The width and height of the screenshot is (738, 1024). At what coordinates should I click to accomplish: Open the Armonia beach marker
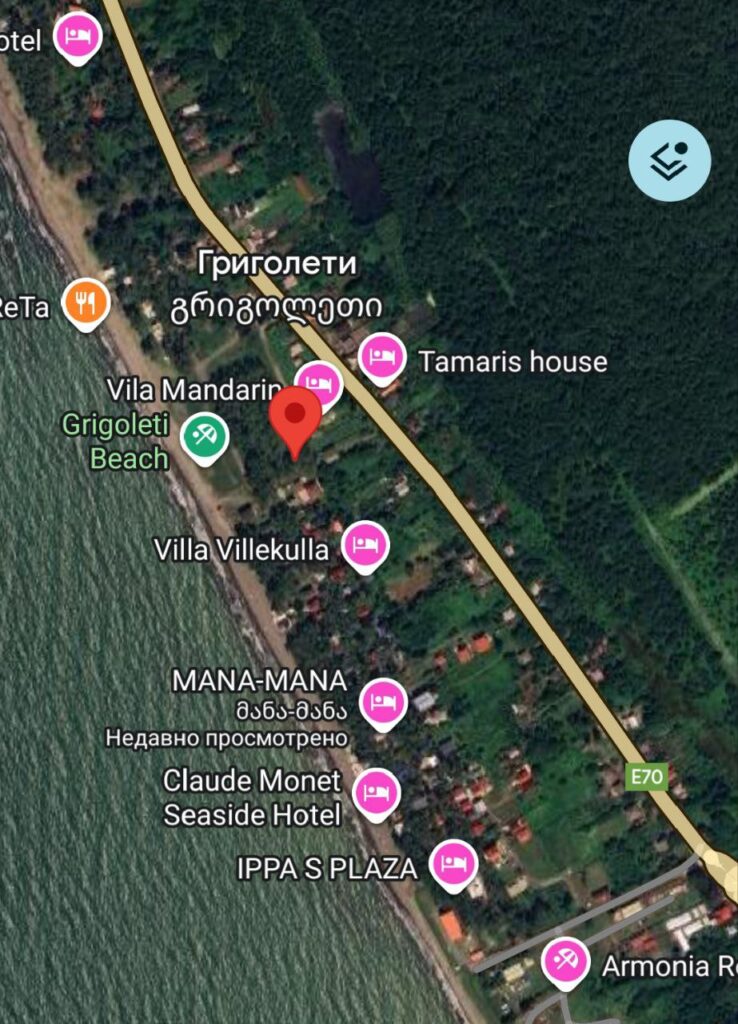pyautogui.click(x=565, y=962)
